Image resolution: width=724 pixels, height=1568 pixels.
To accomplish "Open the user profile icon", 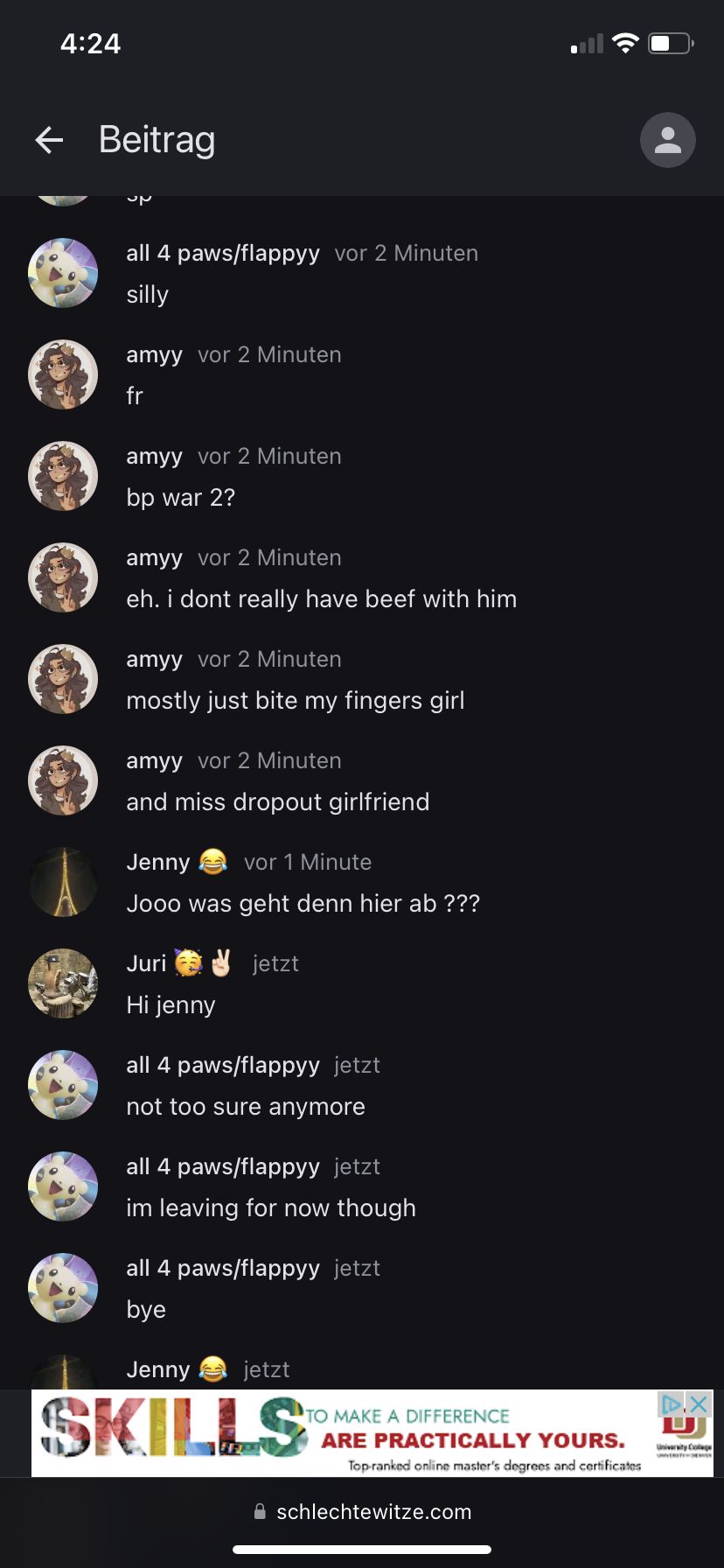I will 667,140.
